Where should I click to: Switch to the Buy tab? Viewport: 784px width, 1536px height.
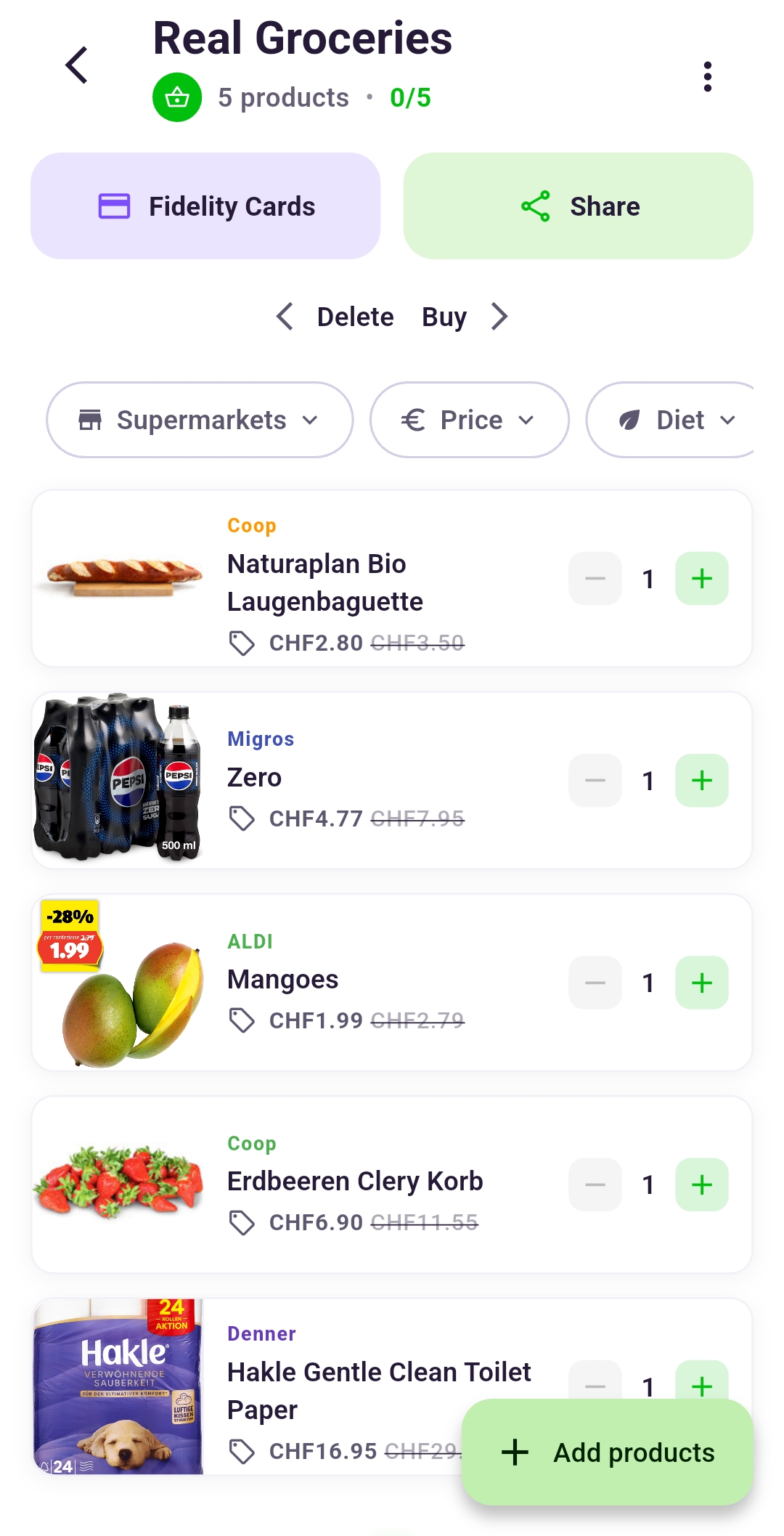click(x=444, y=317)
